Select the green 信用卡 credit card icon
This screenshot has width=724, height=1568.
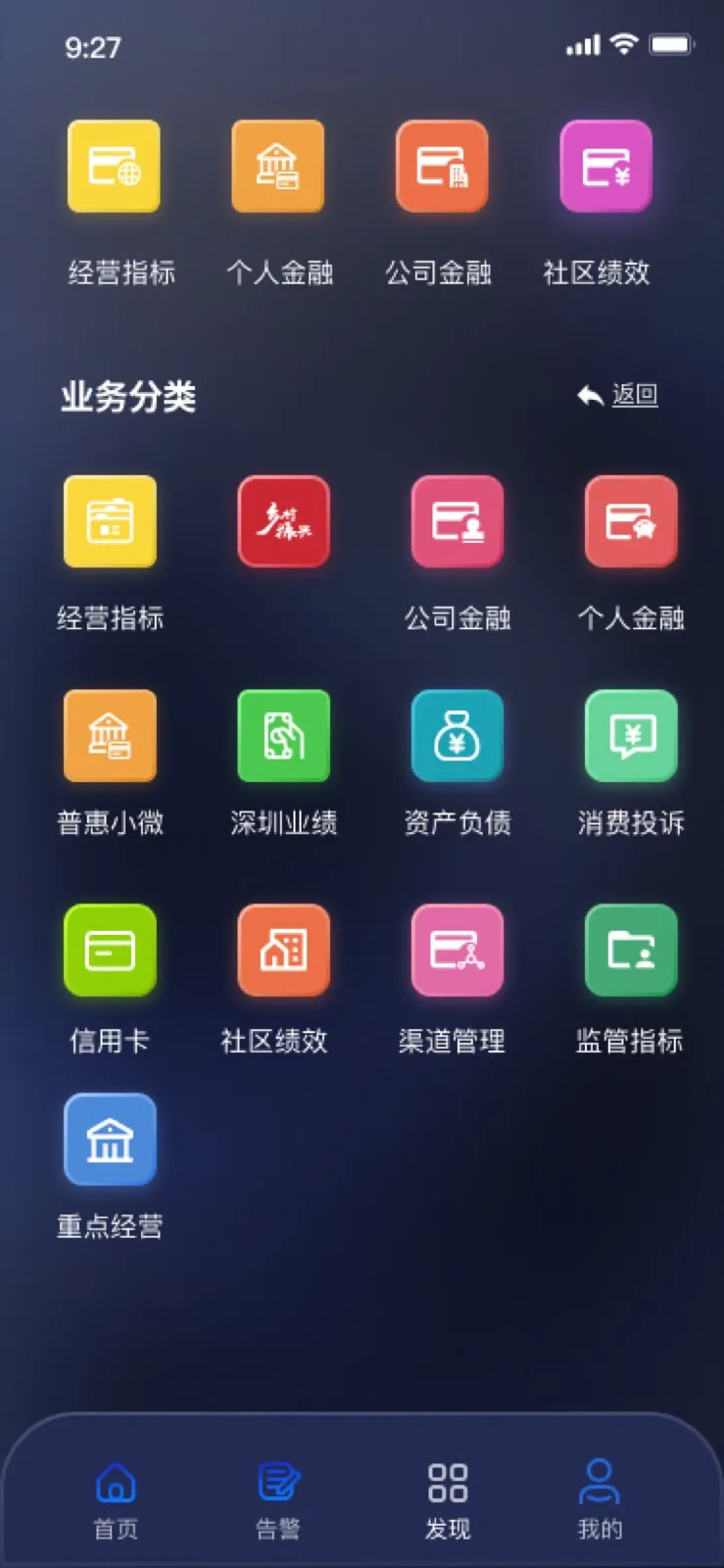click(110, 952)
